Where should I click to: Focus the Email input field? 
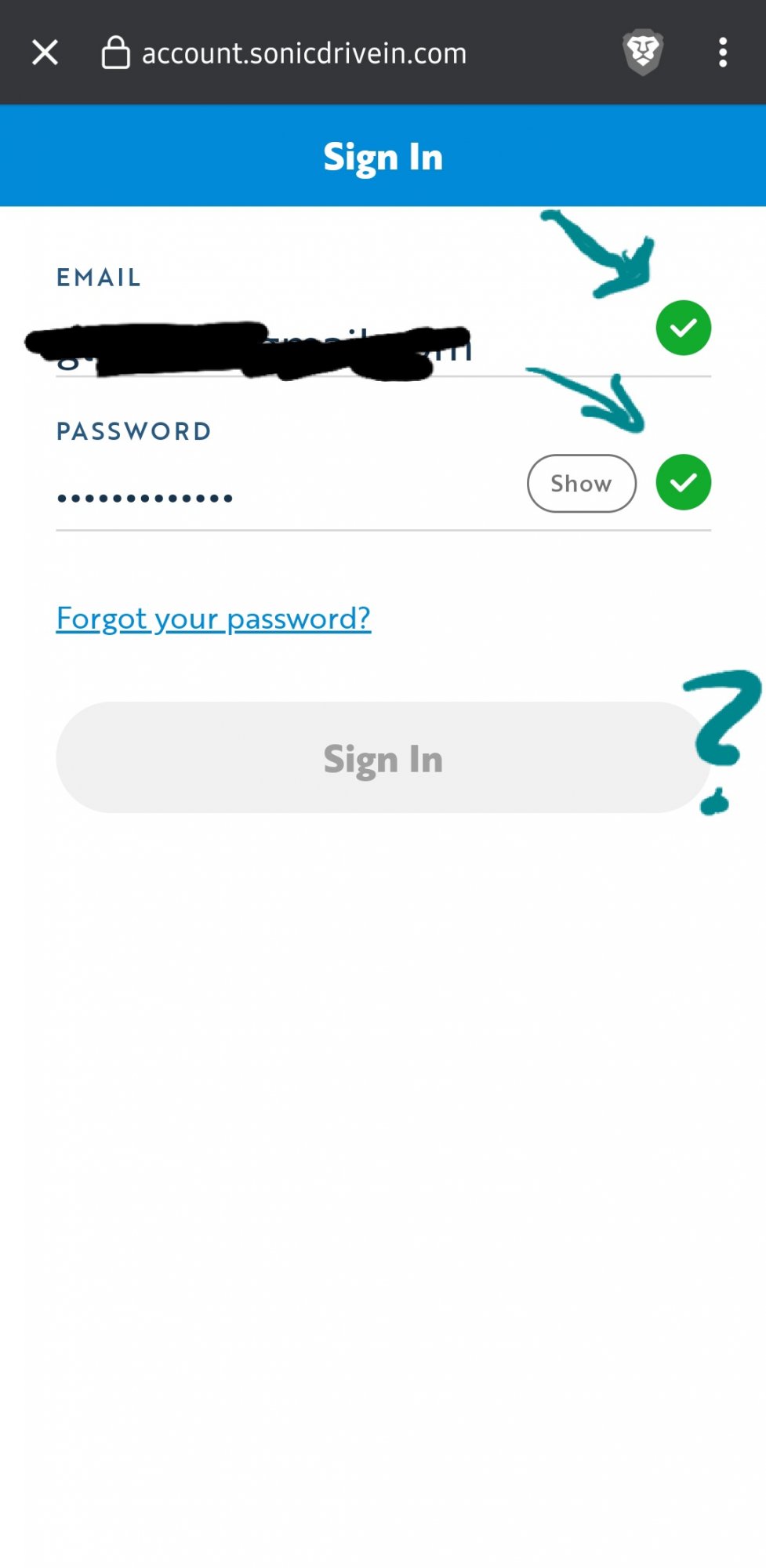coord(353,345)
